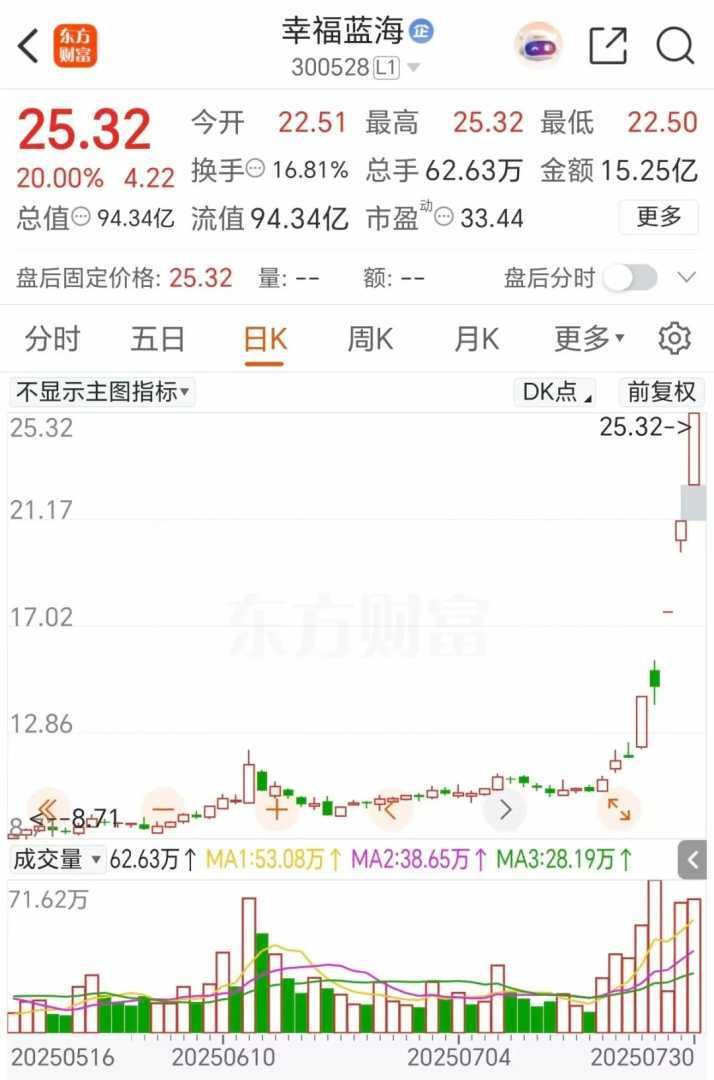Open the AI assistant robot icon
Viewport: 714px width, 1080px height.
(539, 45)
